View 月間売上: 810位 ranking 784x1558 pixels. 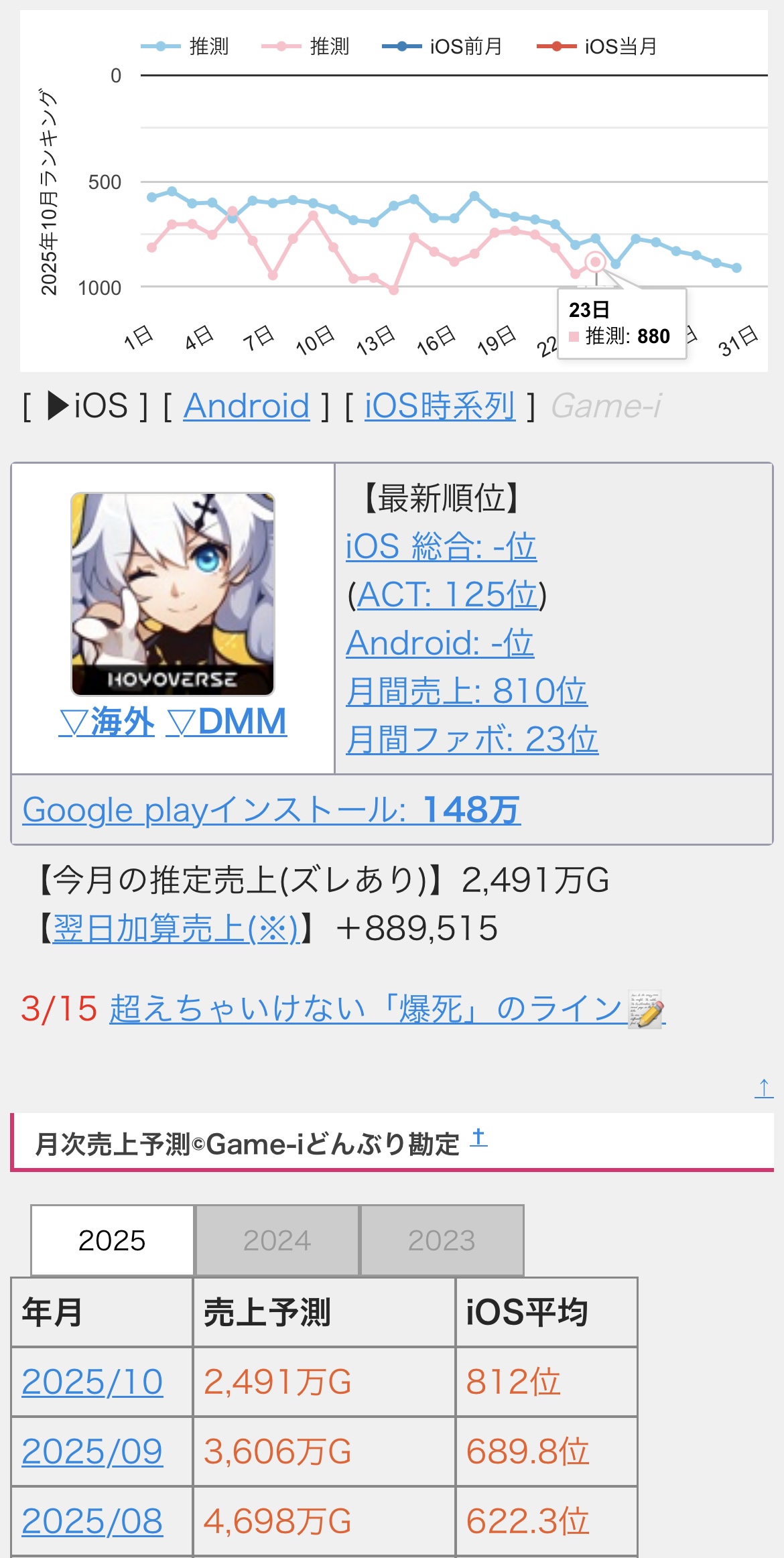point(466,692)
